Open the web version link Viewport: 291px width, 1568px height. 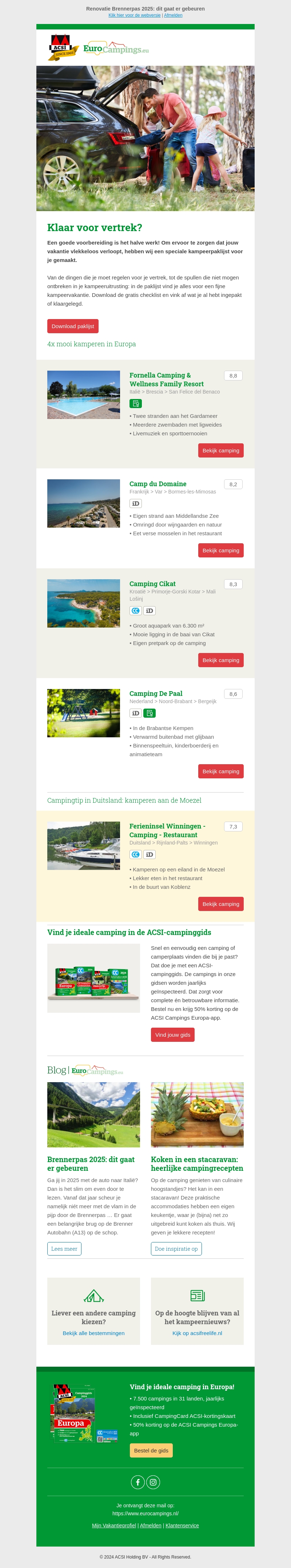click(x=134, y=15)
